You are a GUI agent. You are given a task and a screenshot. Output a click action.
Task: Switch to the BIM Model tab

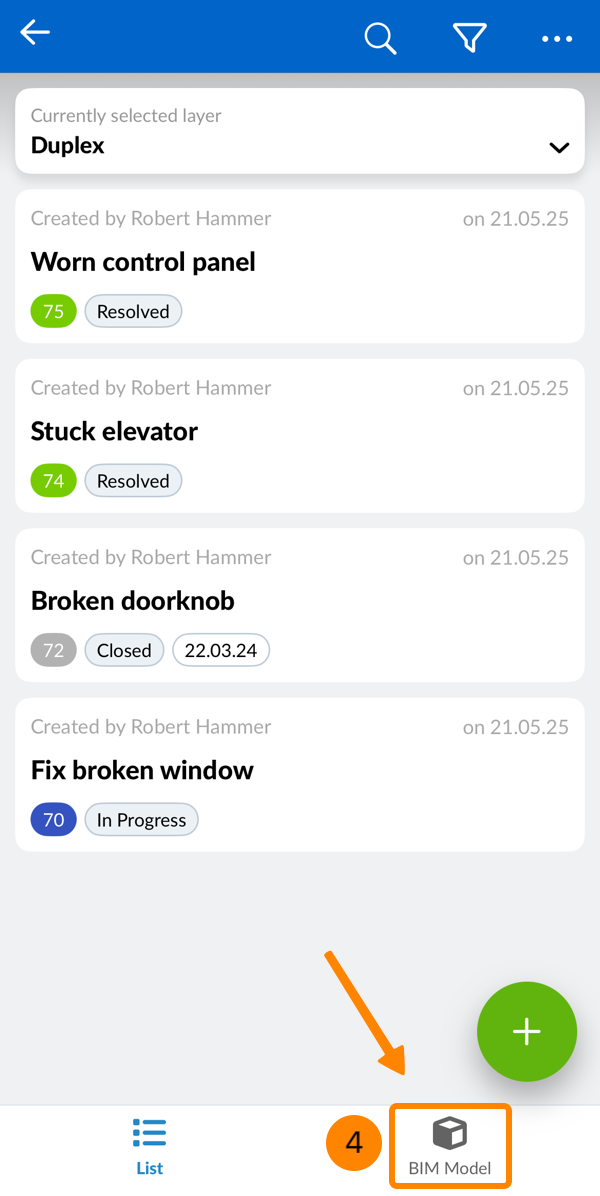pos(450,1146)
